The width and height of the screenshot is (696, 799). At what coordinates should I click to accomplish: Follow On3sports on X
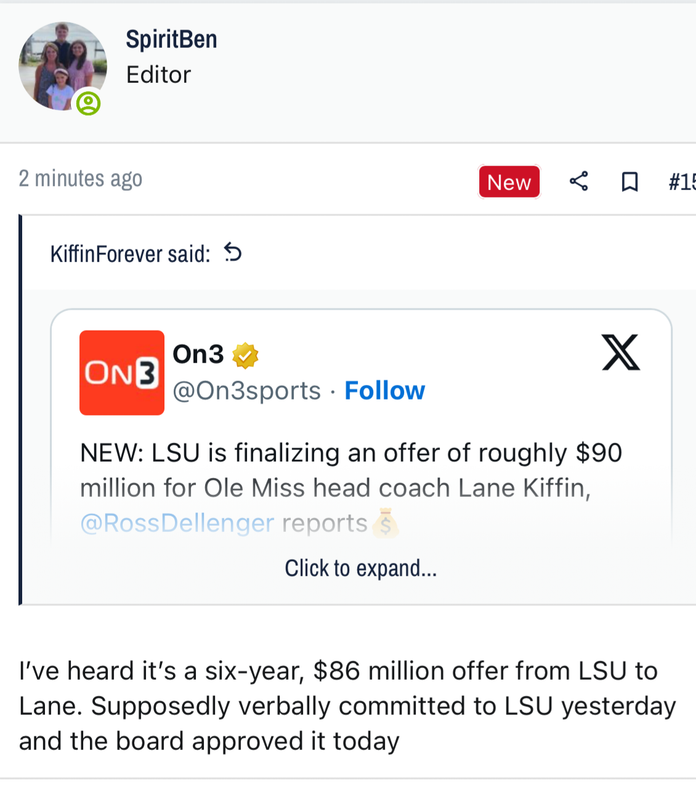point(385,390)
